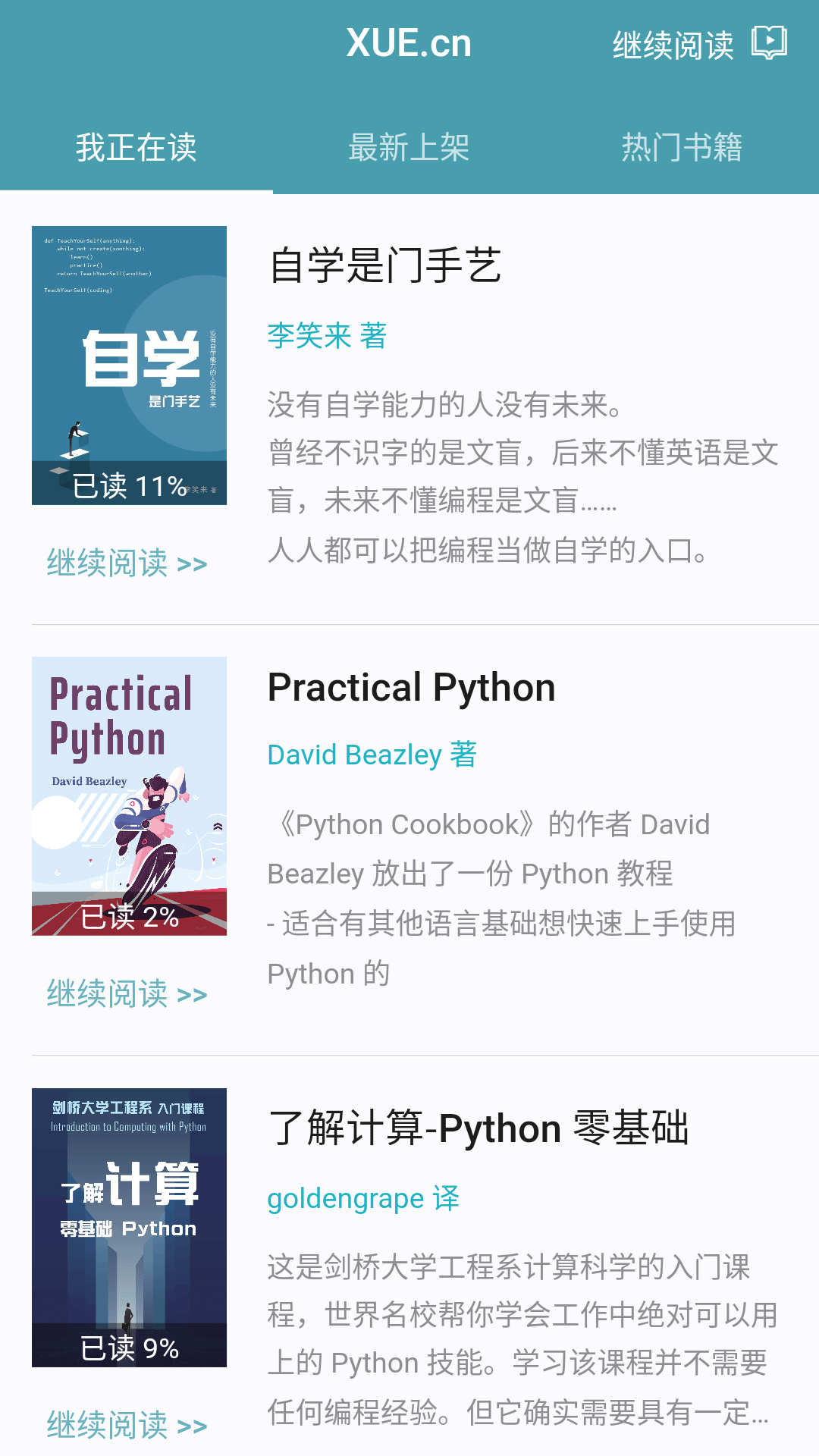
Task: Continue reading Practical Python
Action: (x=126, y=993)
